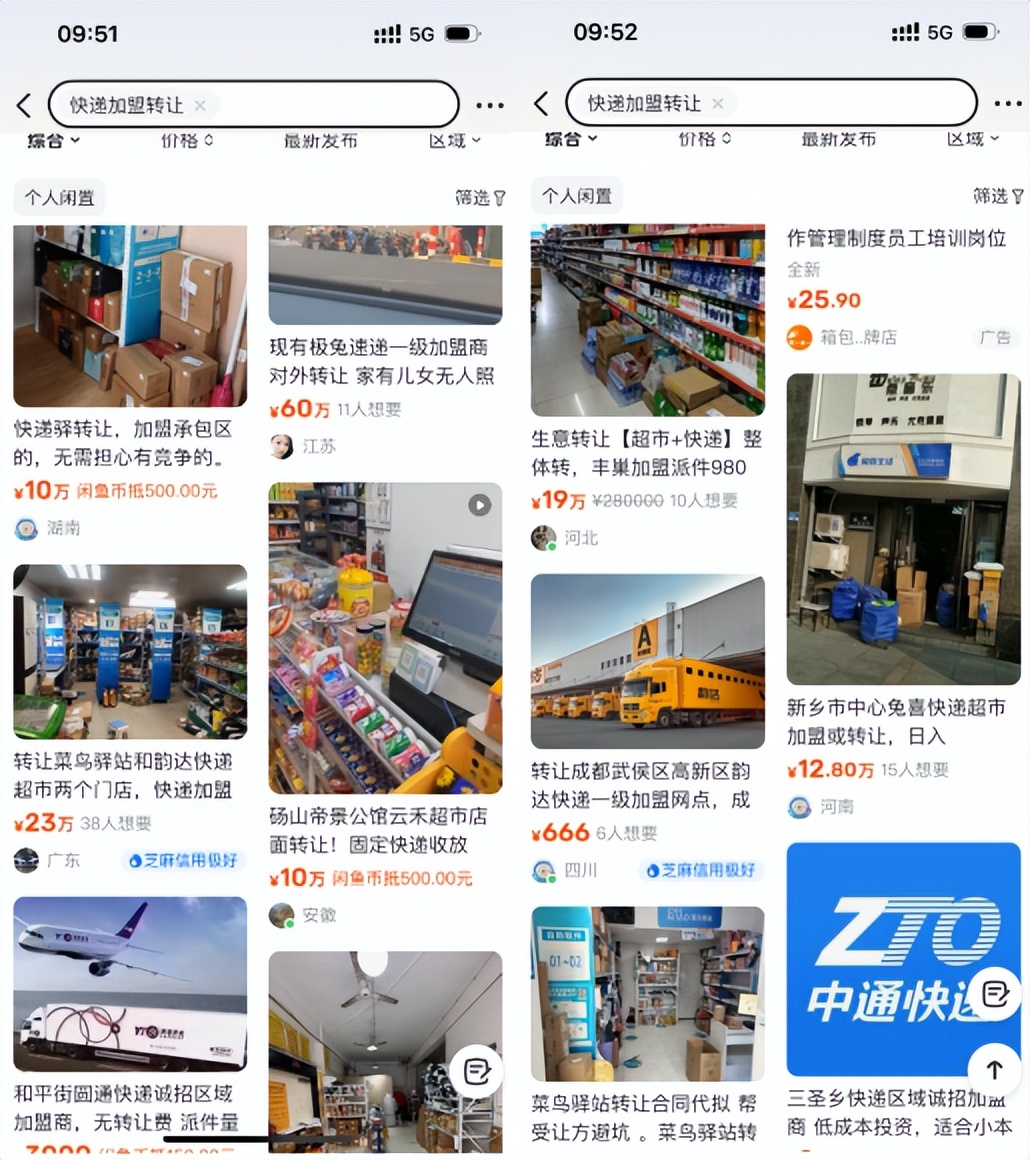Image resolution: width=1030 pixels, height=1160 pixels.
Task: Open the three-dot more options menu
Action: coord(490,104)
